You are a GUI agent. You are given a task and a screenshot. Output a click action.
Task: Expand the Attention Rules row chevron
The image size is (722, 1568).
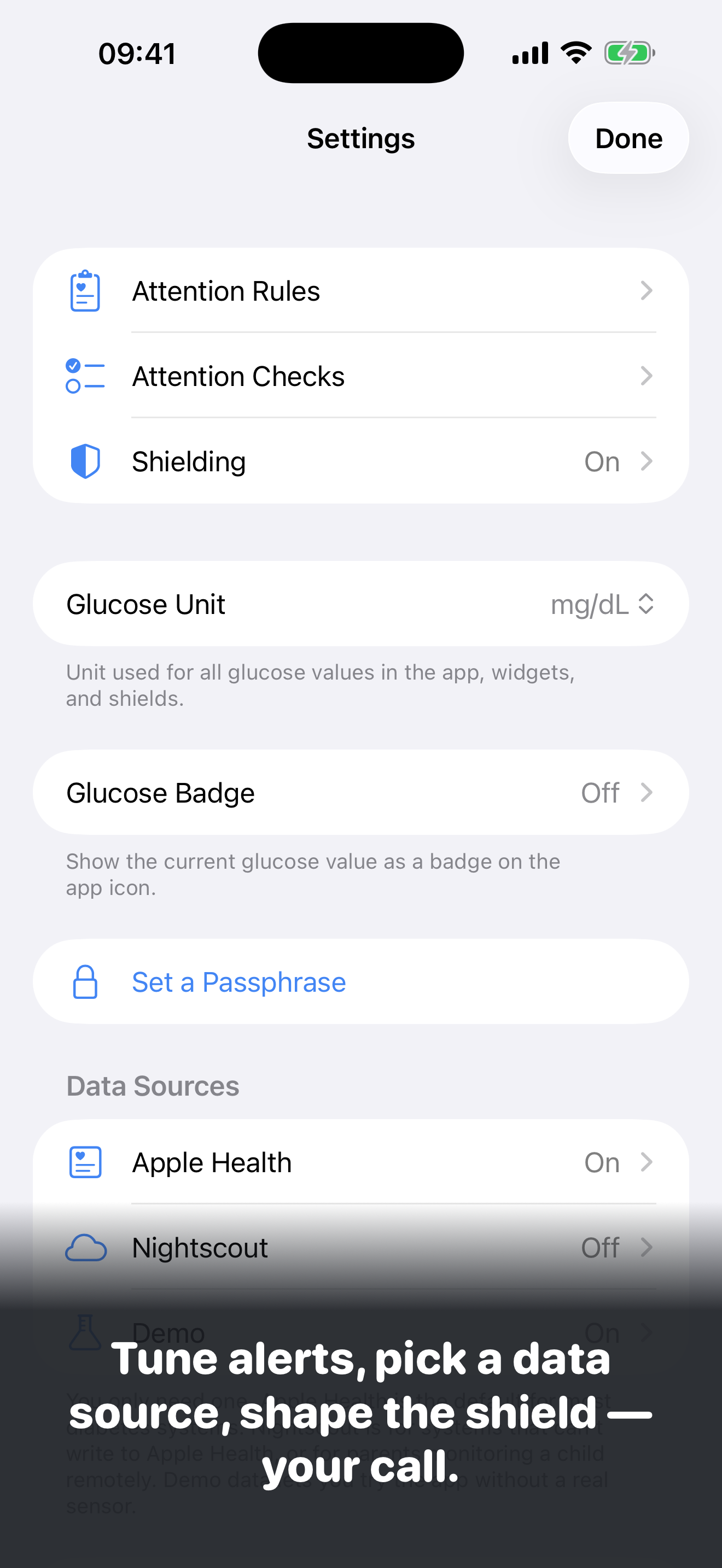[x=647, y=290]
